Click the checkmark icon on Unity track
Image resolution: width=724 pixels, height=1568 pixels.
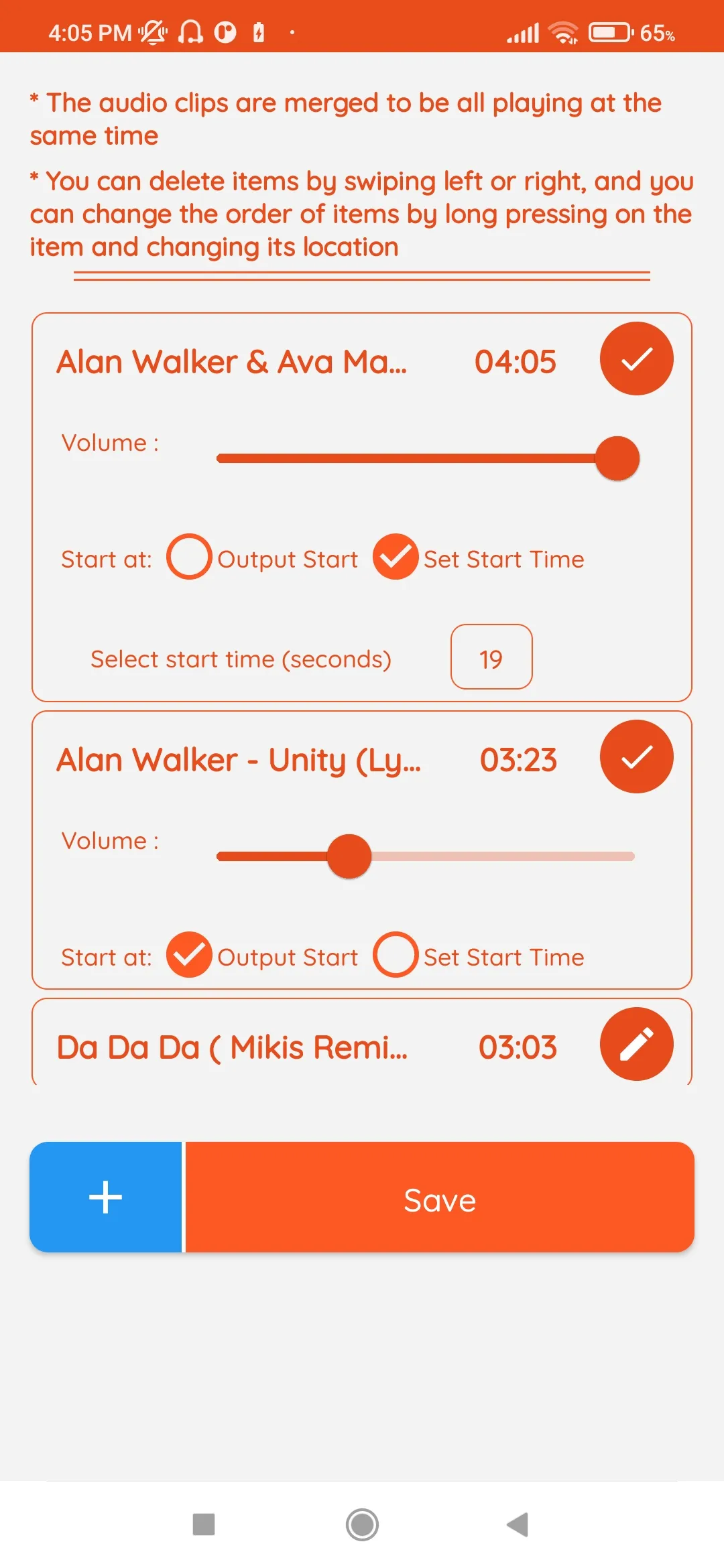[636, 757]
